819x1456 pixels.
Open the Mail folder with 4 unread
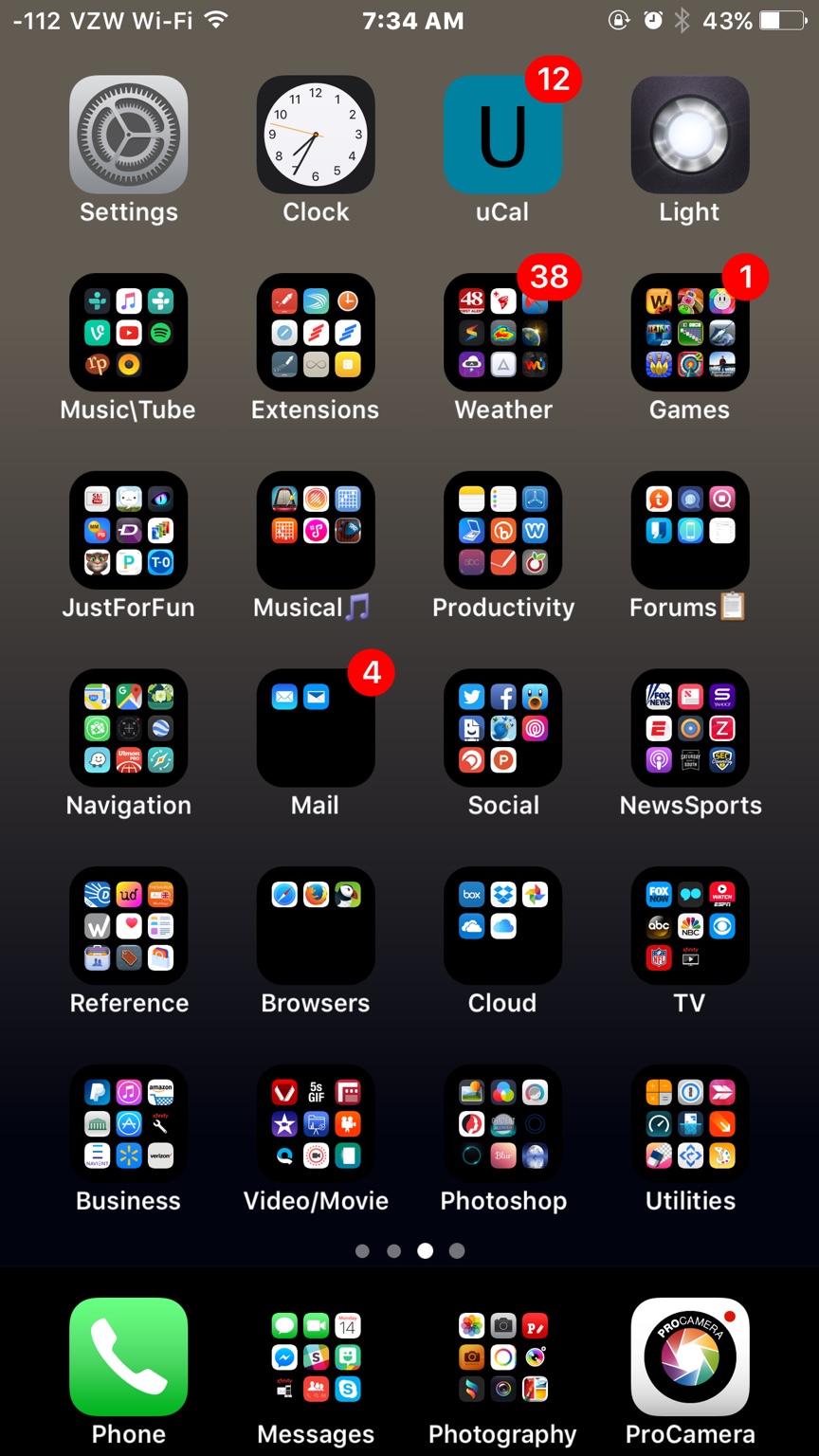(316, 728)
